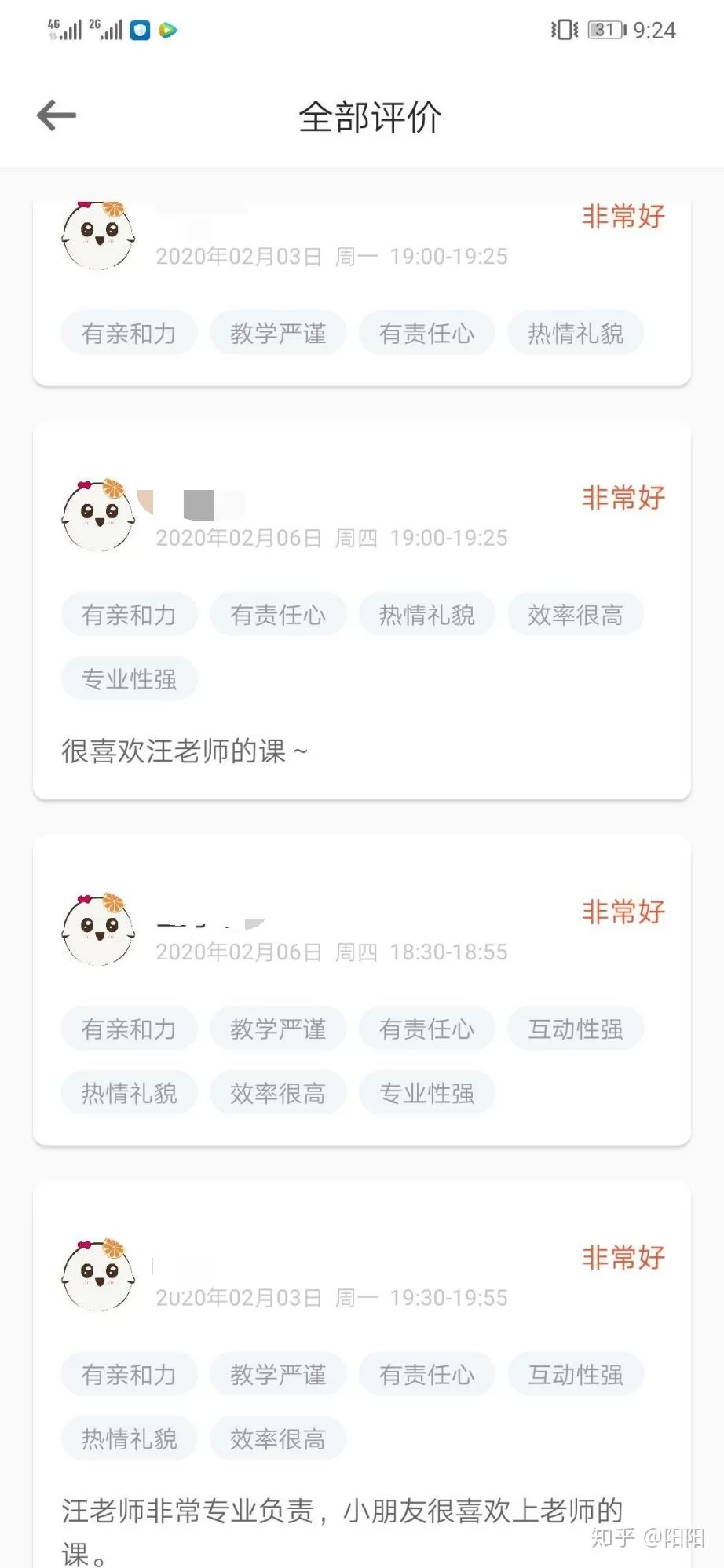Screen dimensions: 724x1568
Task: Select the 互动性强 tag on the bottom review
Action: (x=576, y=1374)
